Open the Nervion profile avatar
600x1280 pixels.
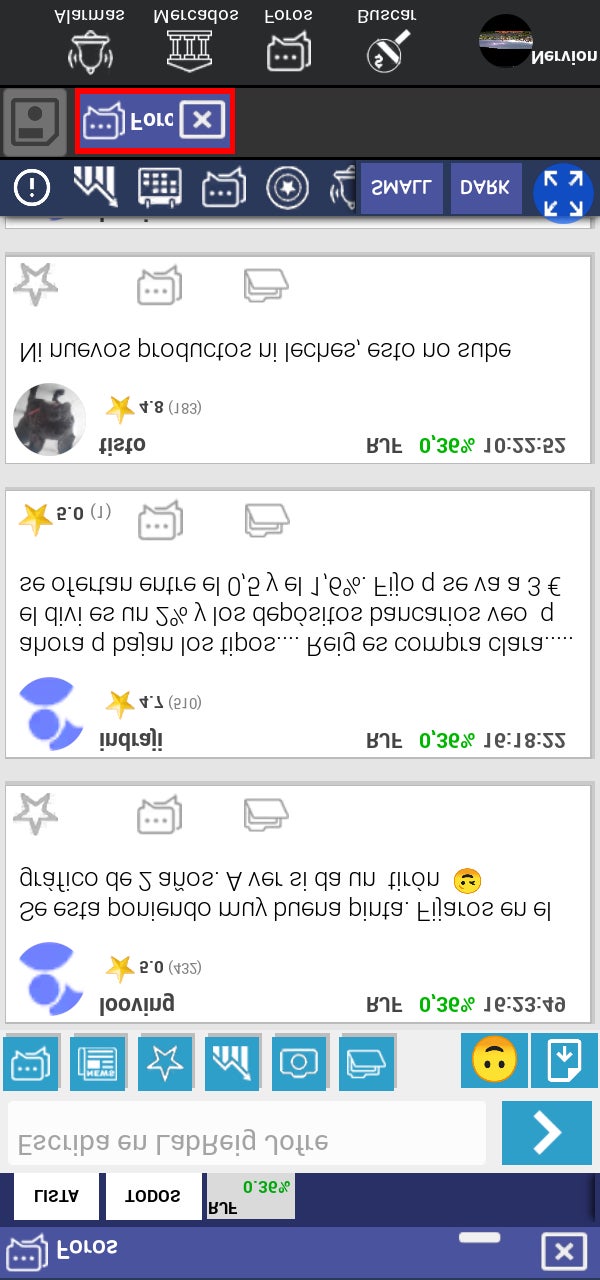pyautogui.click(x=506, y=41)
